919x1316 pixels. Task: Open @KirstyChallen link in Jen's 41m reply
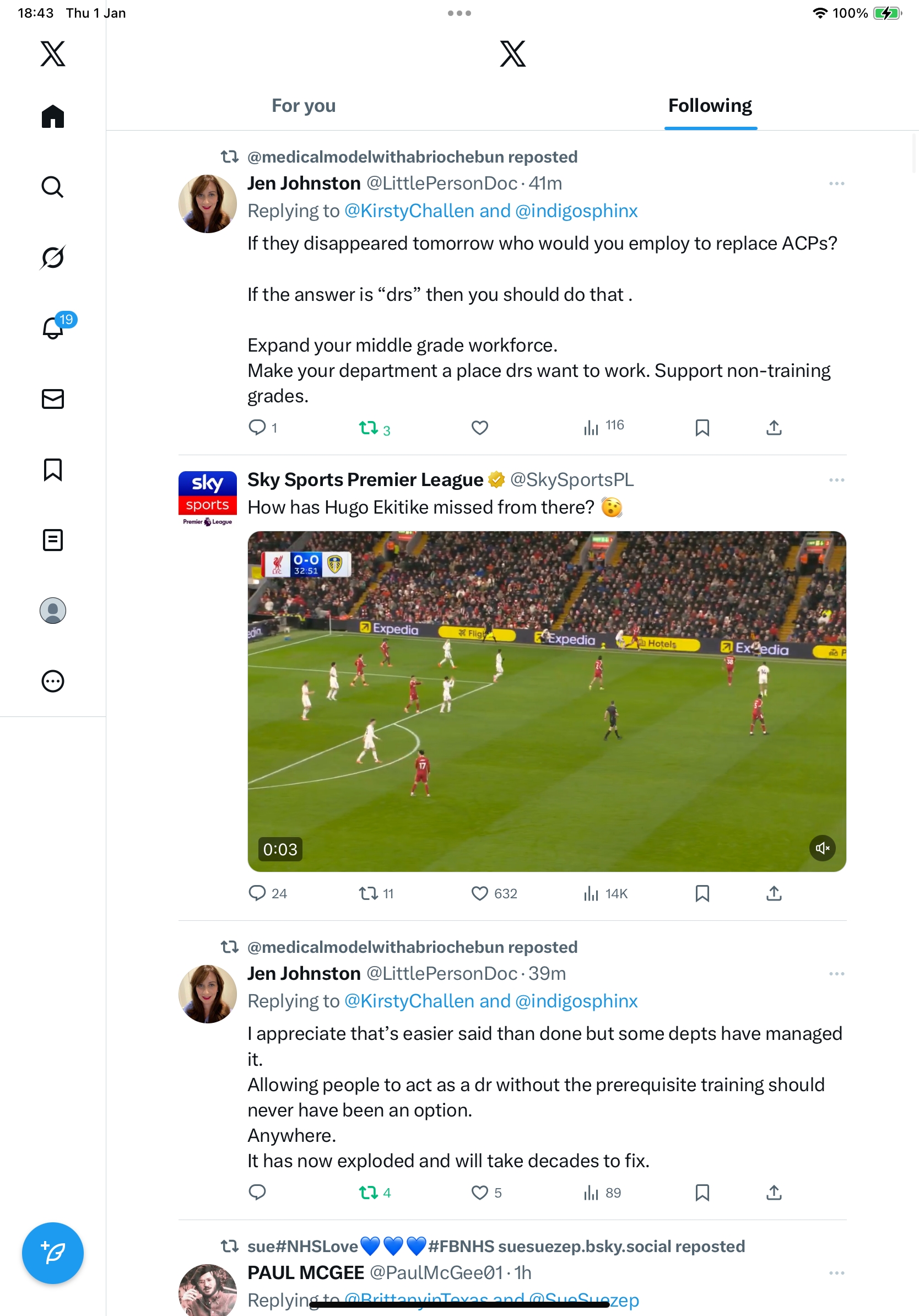click(x=409, y=211)
